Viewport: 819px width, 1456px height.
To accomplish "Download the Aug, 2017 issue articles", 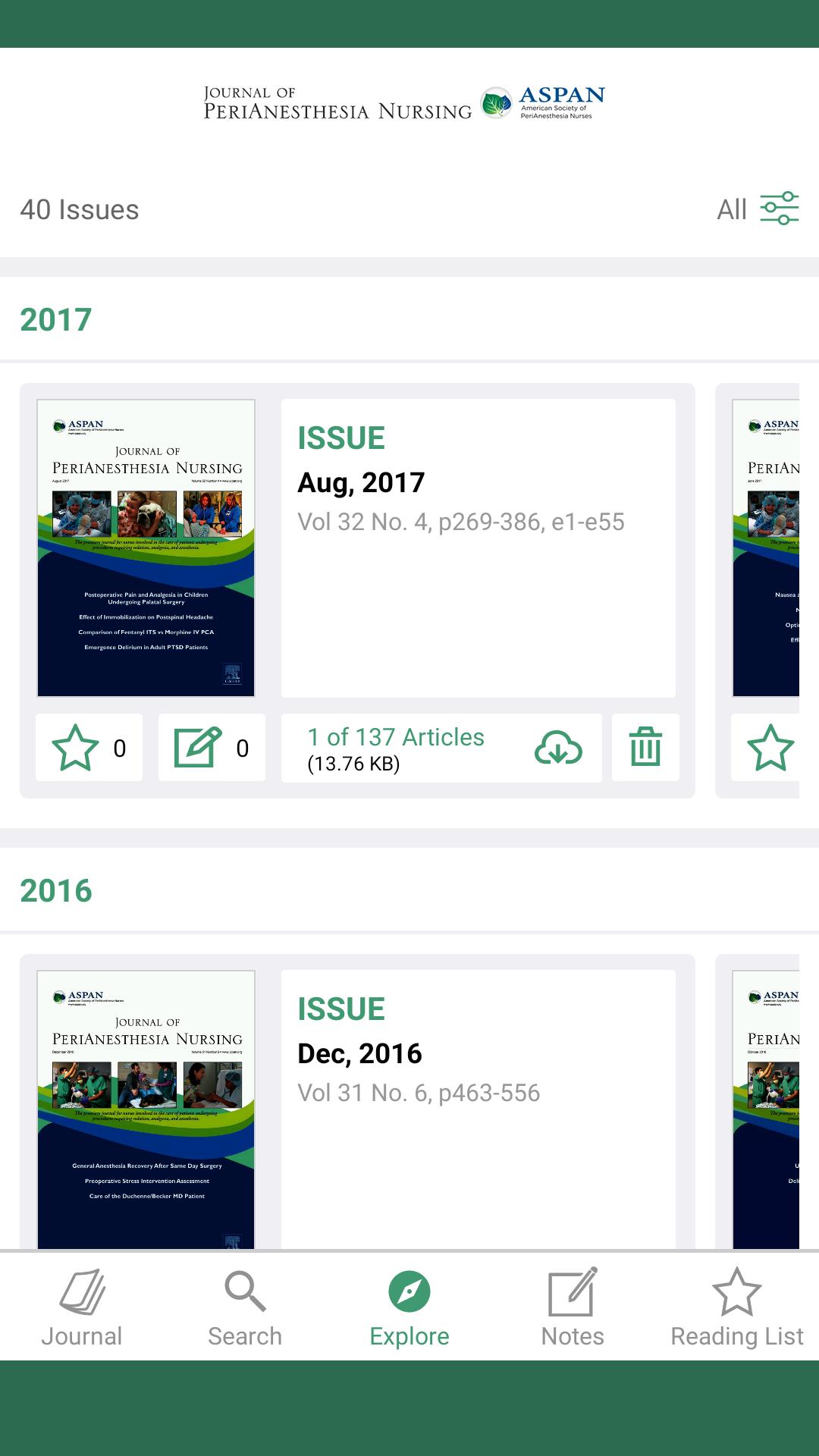I will coord(558,748).
